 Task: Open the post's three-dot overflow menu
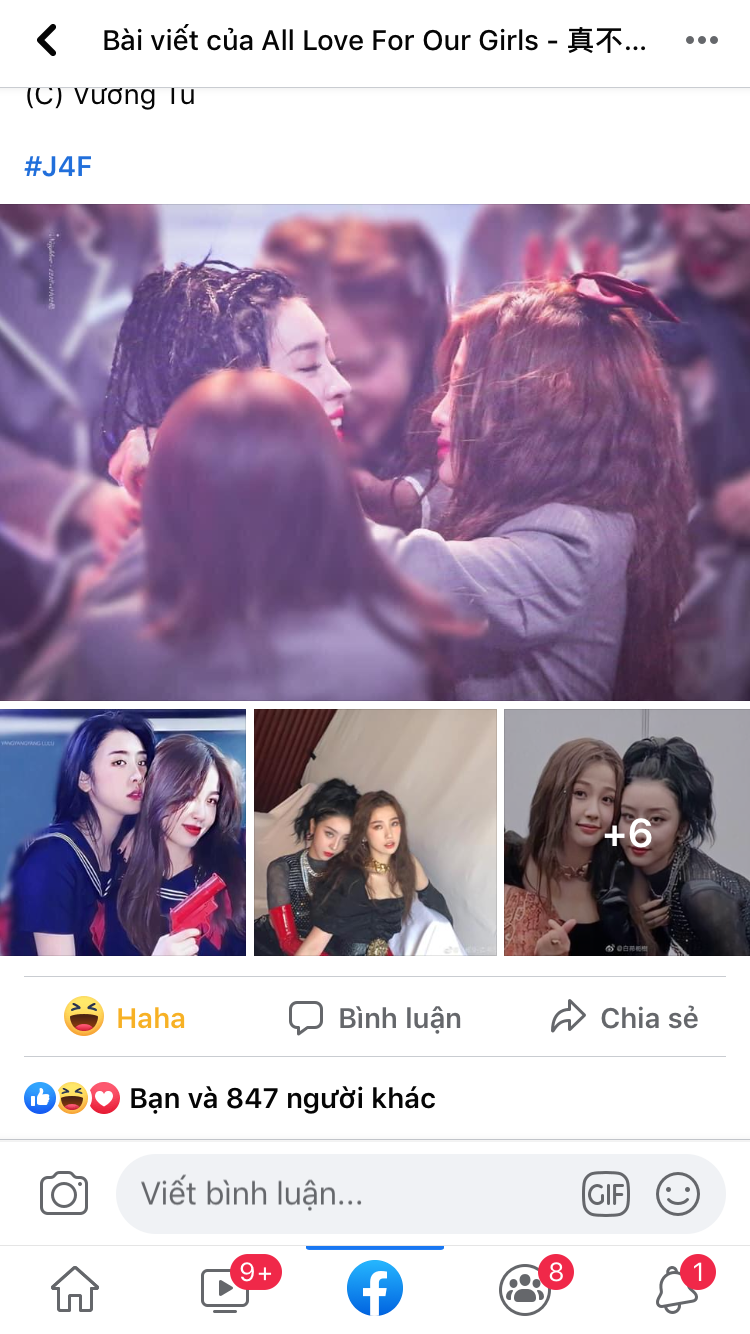(701, 41)
